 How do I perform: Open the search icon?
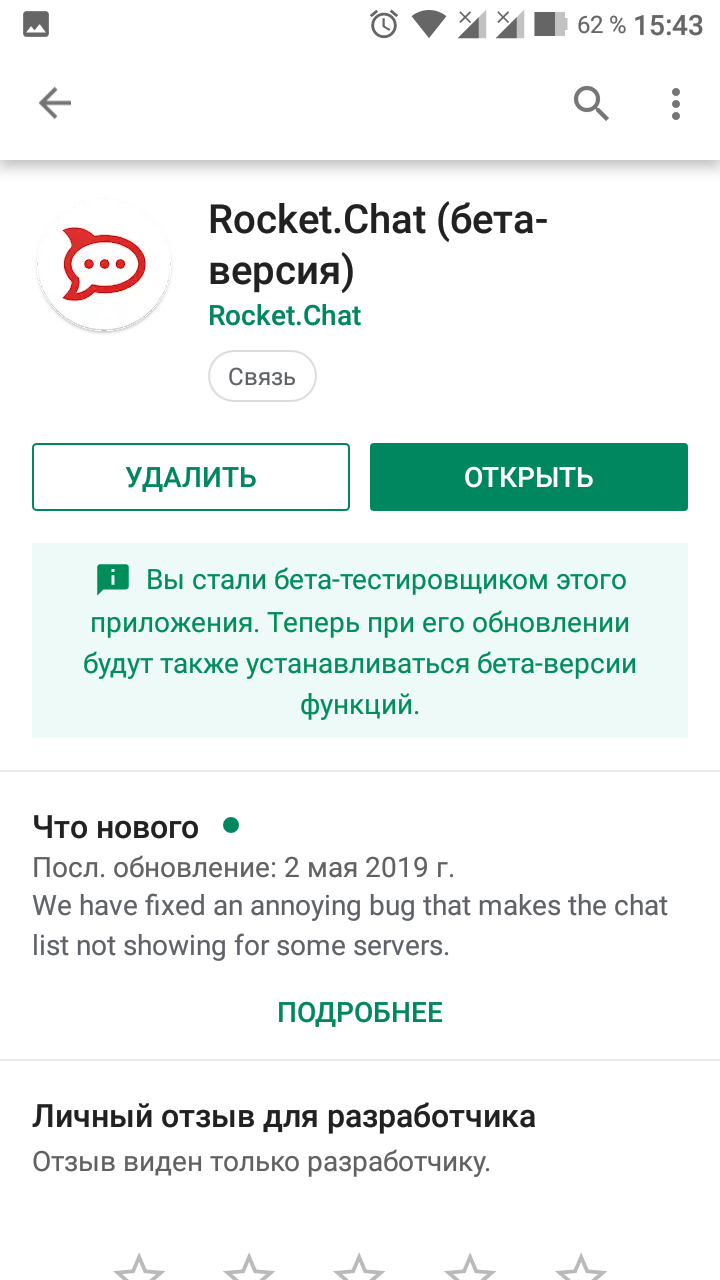tap(590, 103)
